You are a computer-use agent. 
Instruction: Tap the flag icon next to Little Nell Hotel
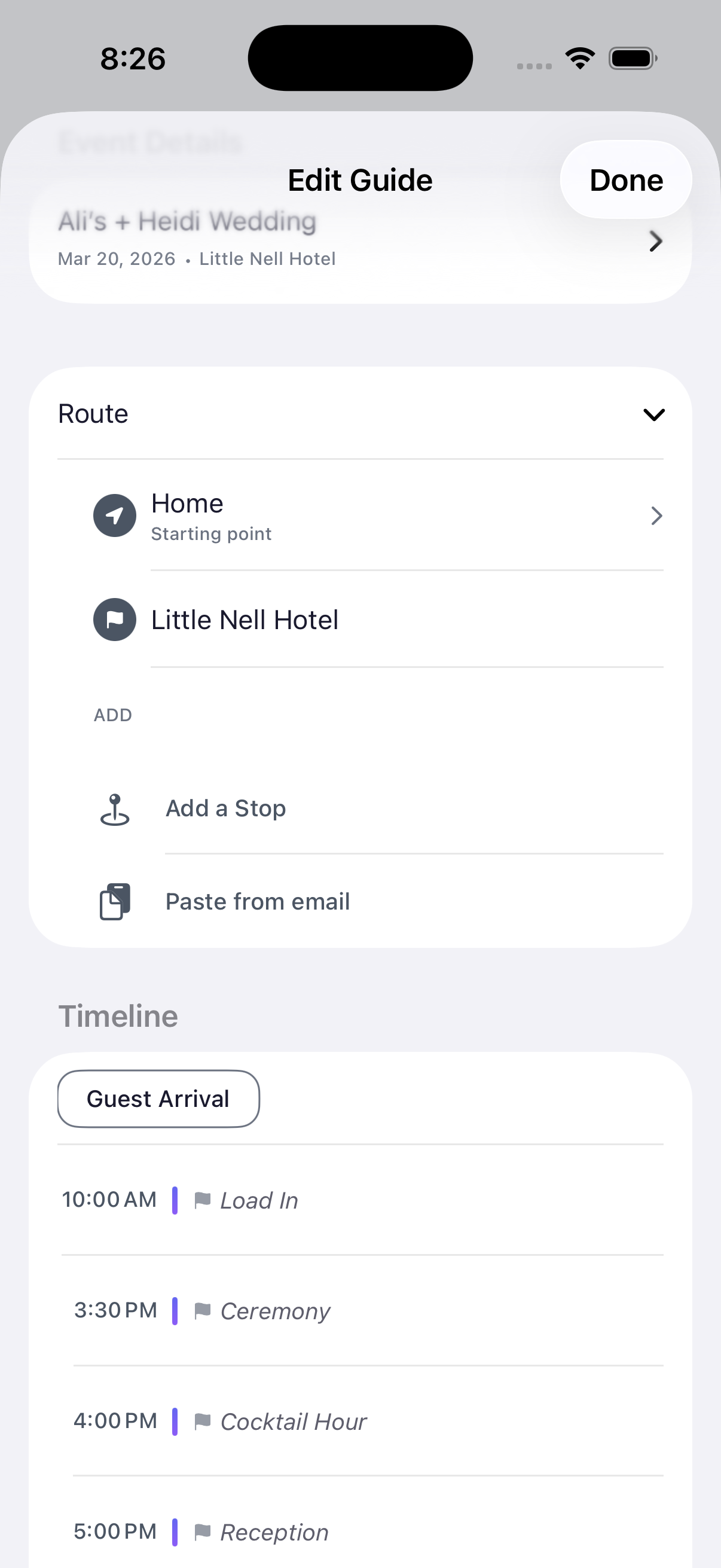click(x=114, y=619)
